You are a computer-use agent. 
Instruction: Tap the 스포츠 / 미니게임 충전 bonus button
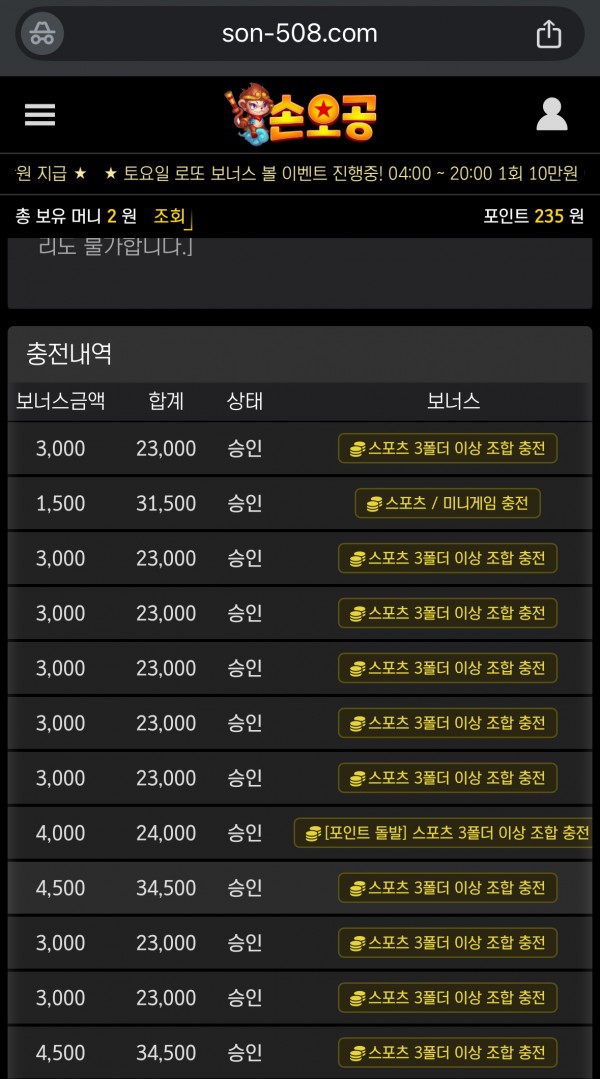point(448,503)
